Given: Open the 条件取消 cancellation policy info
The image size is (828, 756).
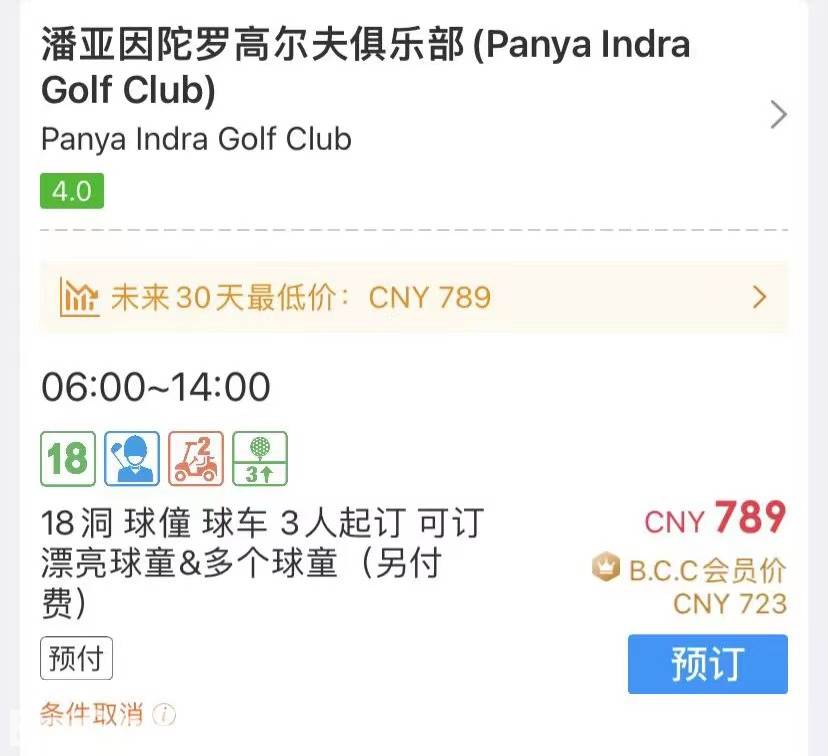Looking at the screenshot, I should click(164, 715).
